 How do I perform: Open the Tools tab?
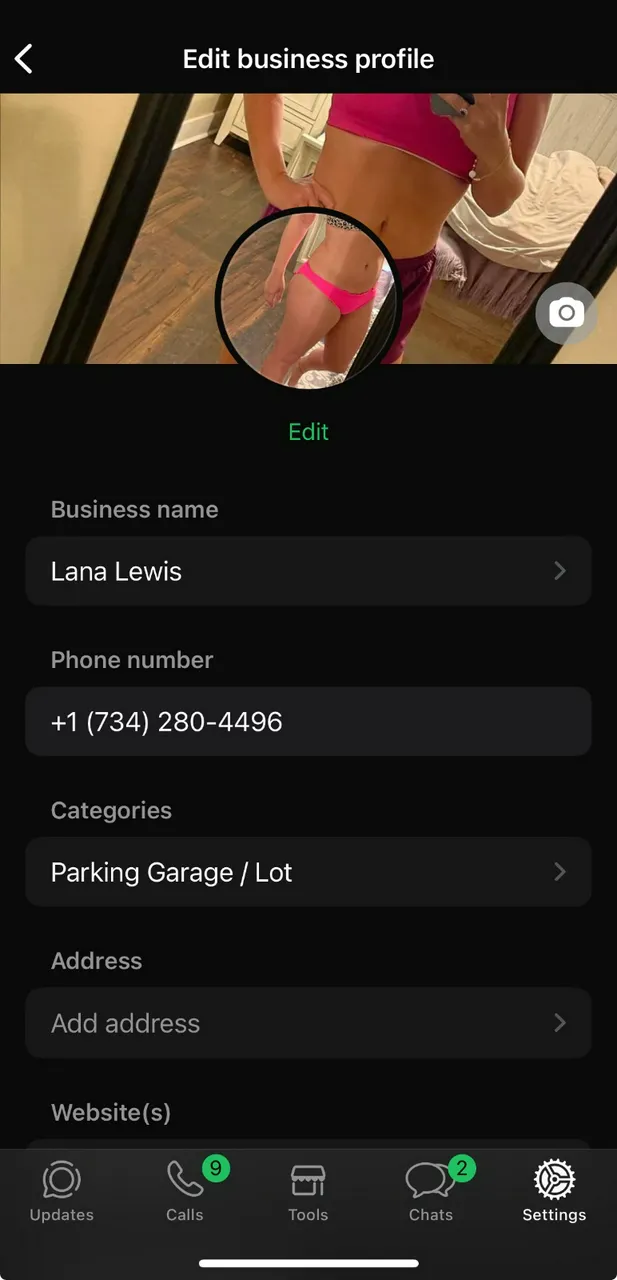[308, 1192]
